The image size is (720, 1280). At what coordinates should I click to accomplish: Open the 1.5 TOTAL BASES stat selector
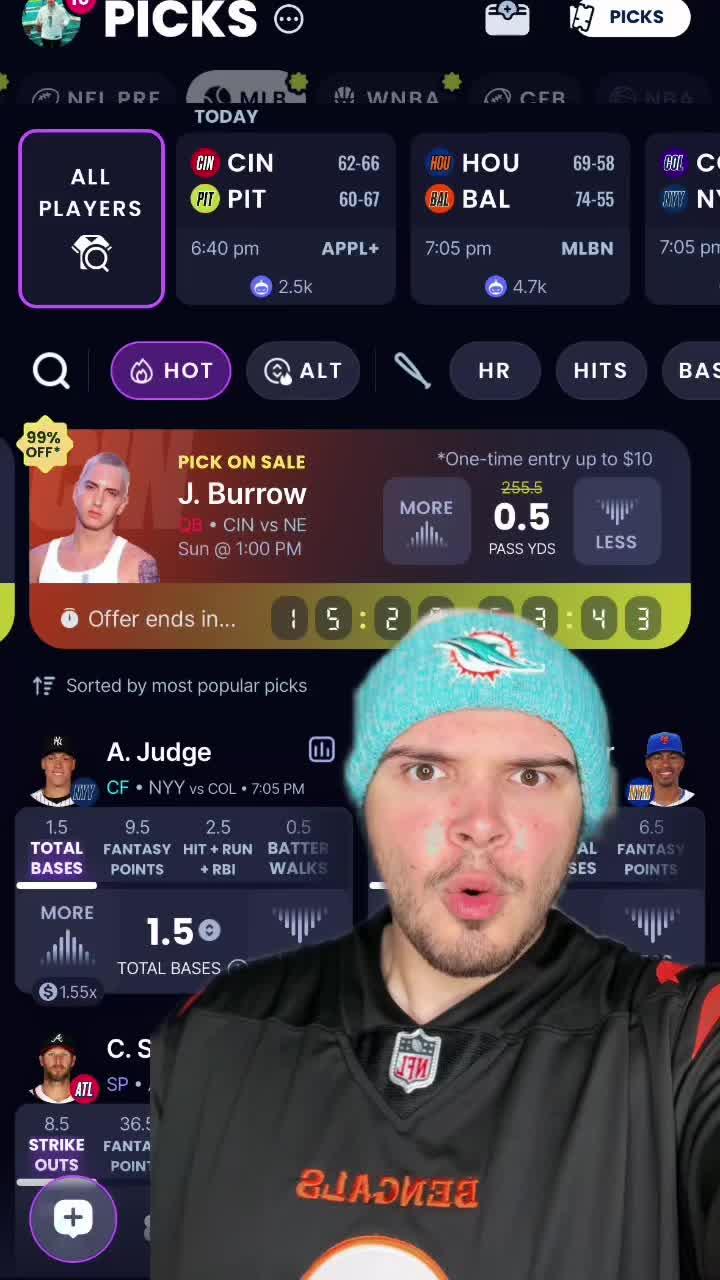point(57,848)
